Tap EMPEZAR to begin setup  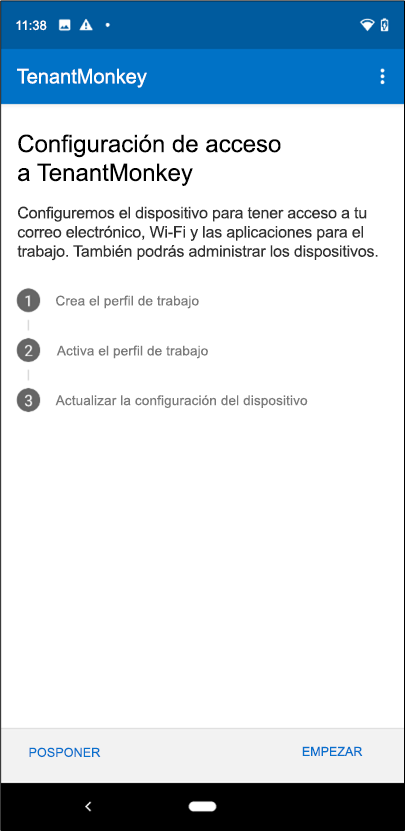pyautogui.click(x=332, y=751)
